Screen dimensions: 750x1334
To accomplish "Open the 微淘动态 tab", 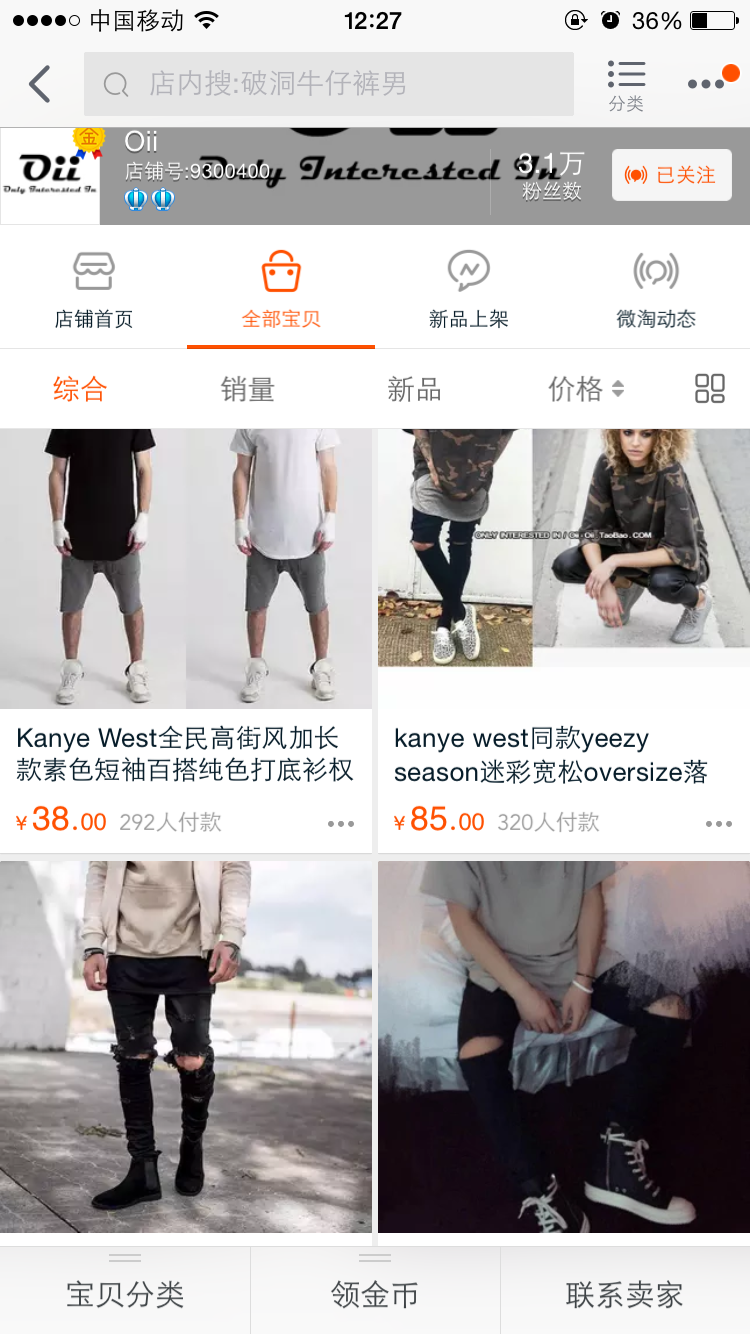I will coord(656,290).
